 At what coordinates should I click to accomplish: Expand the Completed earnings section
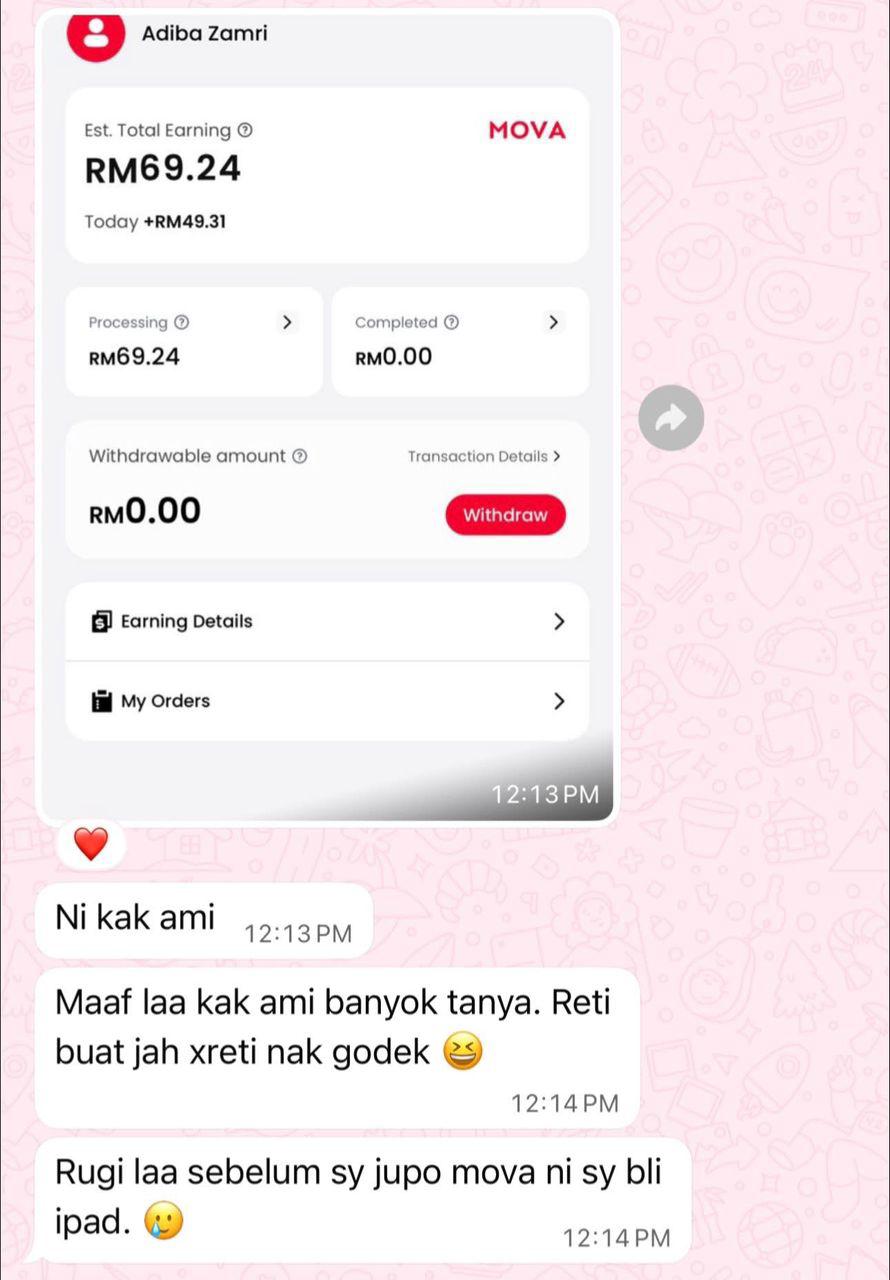[553, 322]
